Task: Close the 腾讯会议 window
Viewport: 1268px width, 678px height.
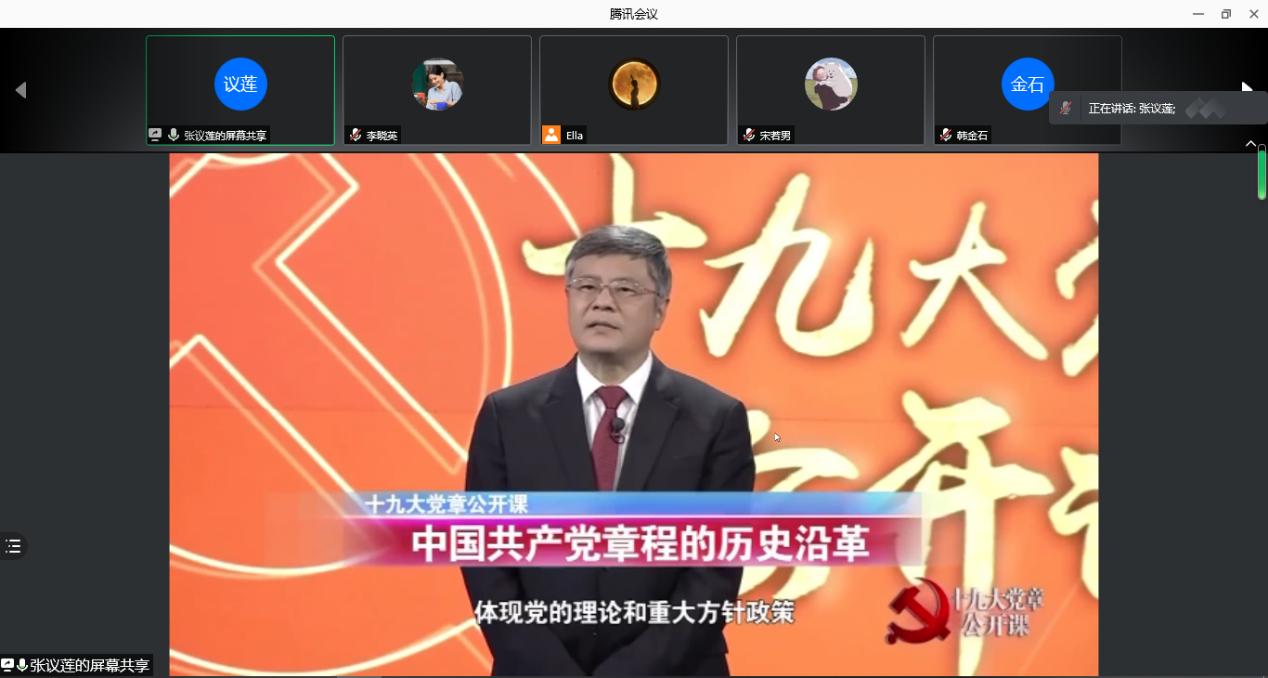Action: point(1254,14)
